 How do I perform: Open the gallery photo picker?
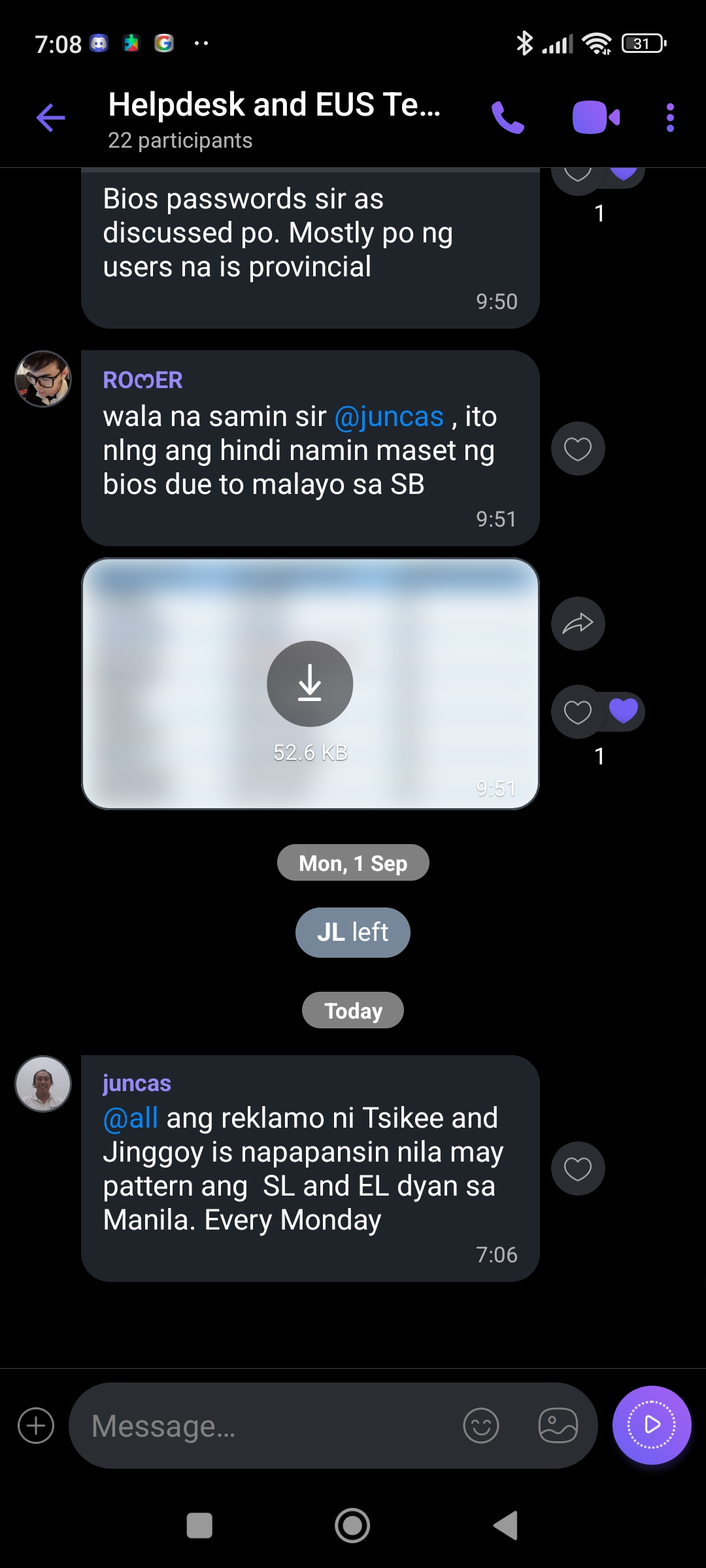[558, 1425]
